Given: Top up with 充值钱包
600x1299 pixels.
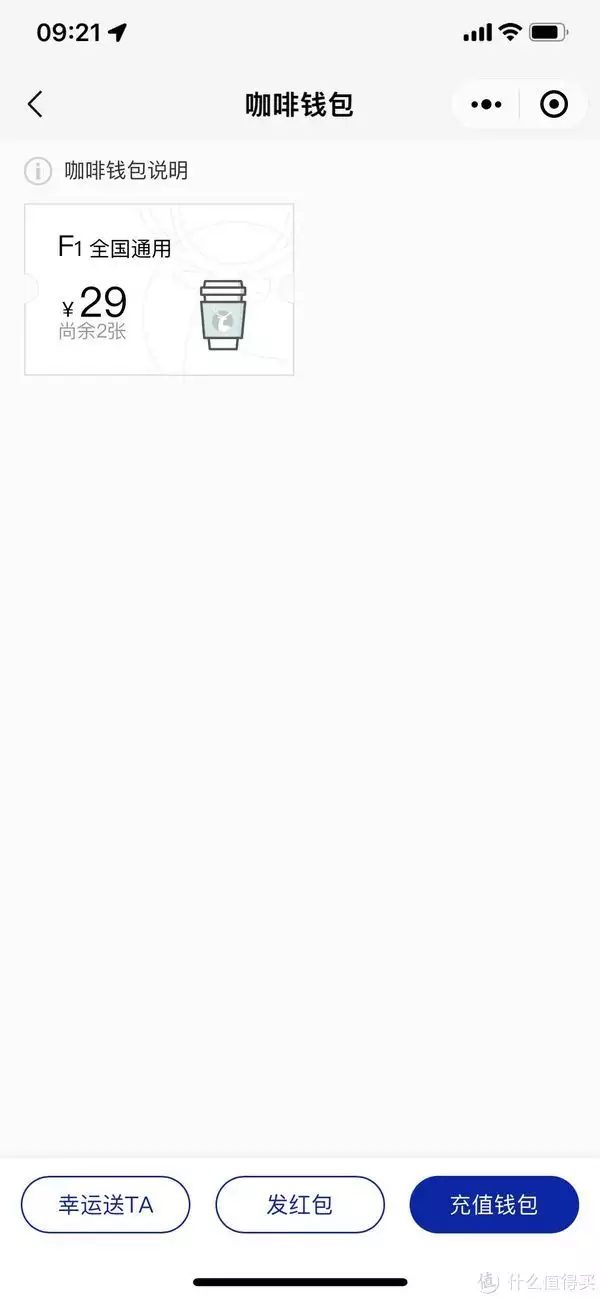Looking at the screenshot, I should point(494,1204).
